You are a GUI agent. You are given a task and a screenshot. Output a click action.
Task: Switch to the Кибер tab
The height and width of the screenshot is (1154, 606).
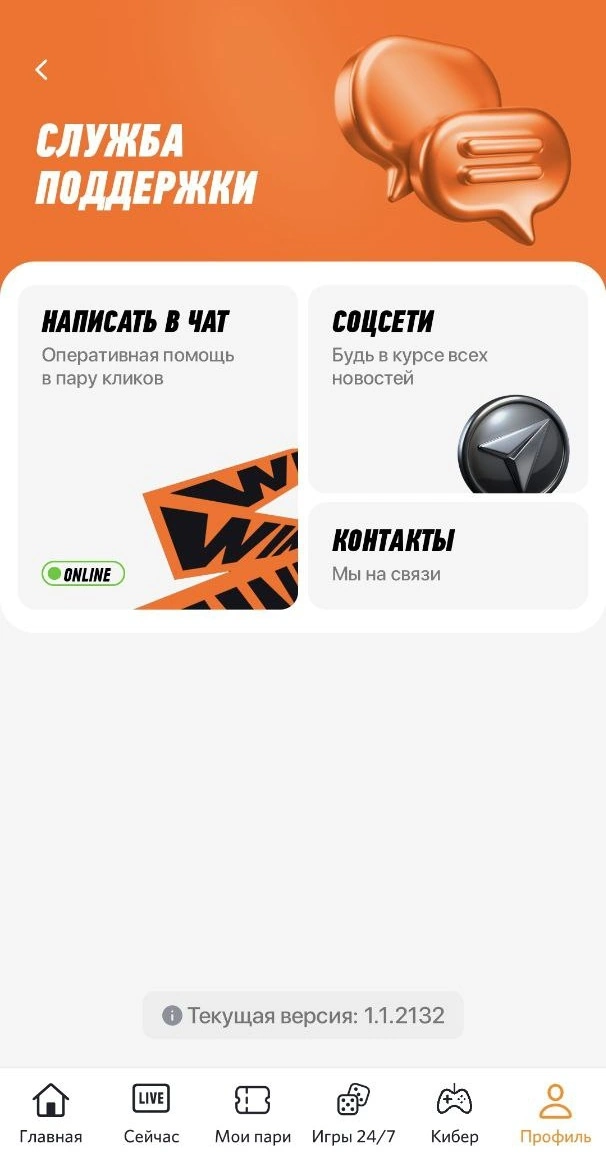click(x=454, y=1113)
